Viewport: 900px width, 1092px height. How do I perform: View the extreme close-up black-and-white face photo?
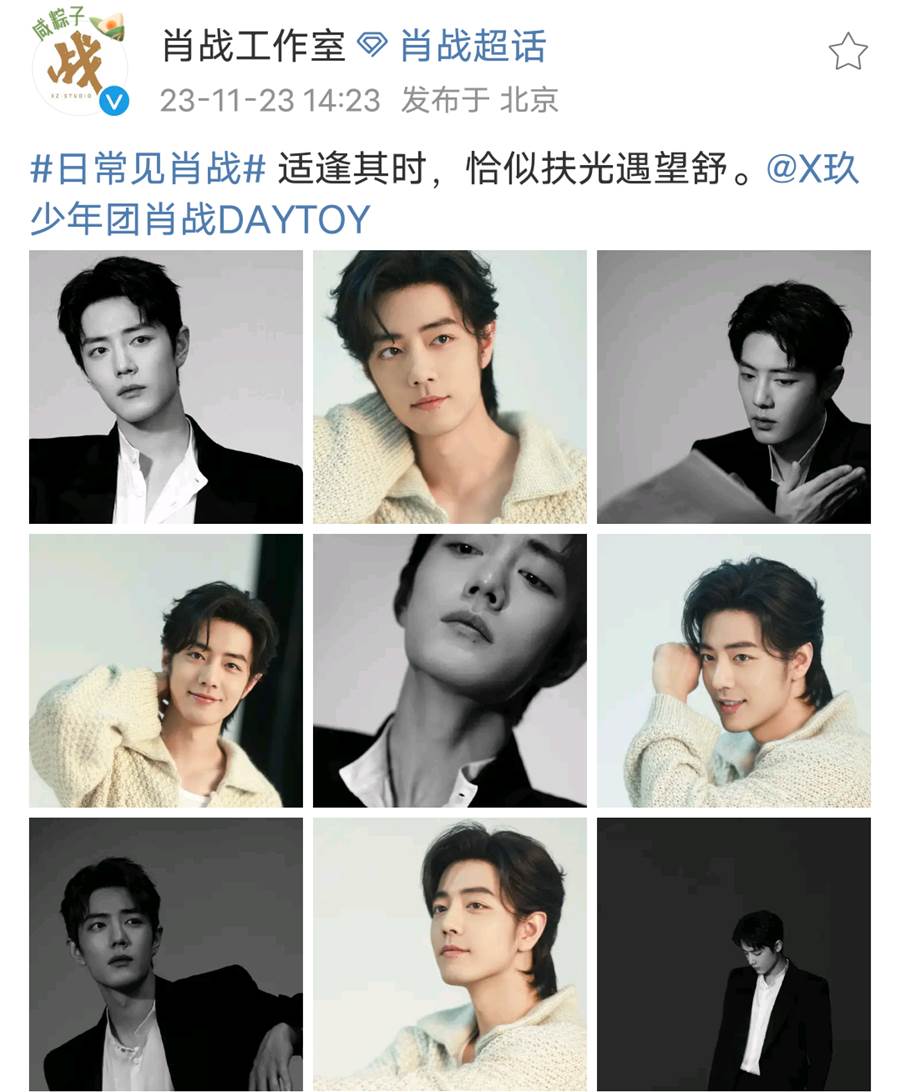tap(449, 670)
